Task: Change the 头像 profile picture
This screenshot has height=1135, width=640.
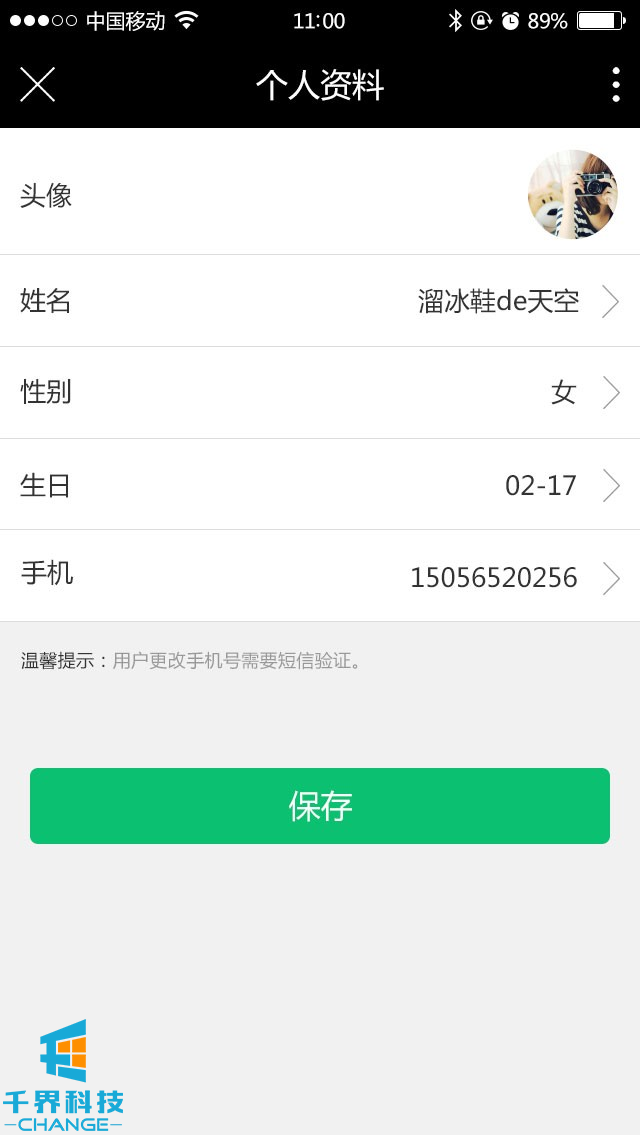Action: coord(572,194)
